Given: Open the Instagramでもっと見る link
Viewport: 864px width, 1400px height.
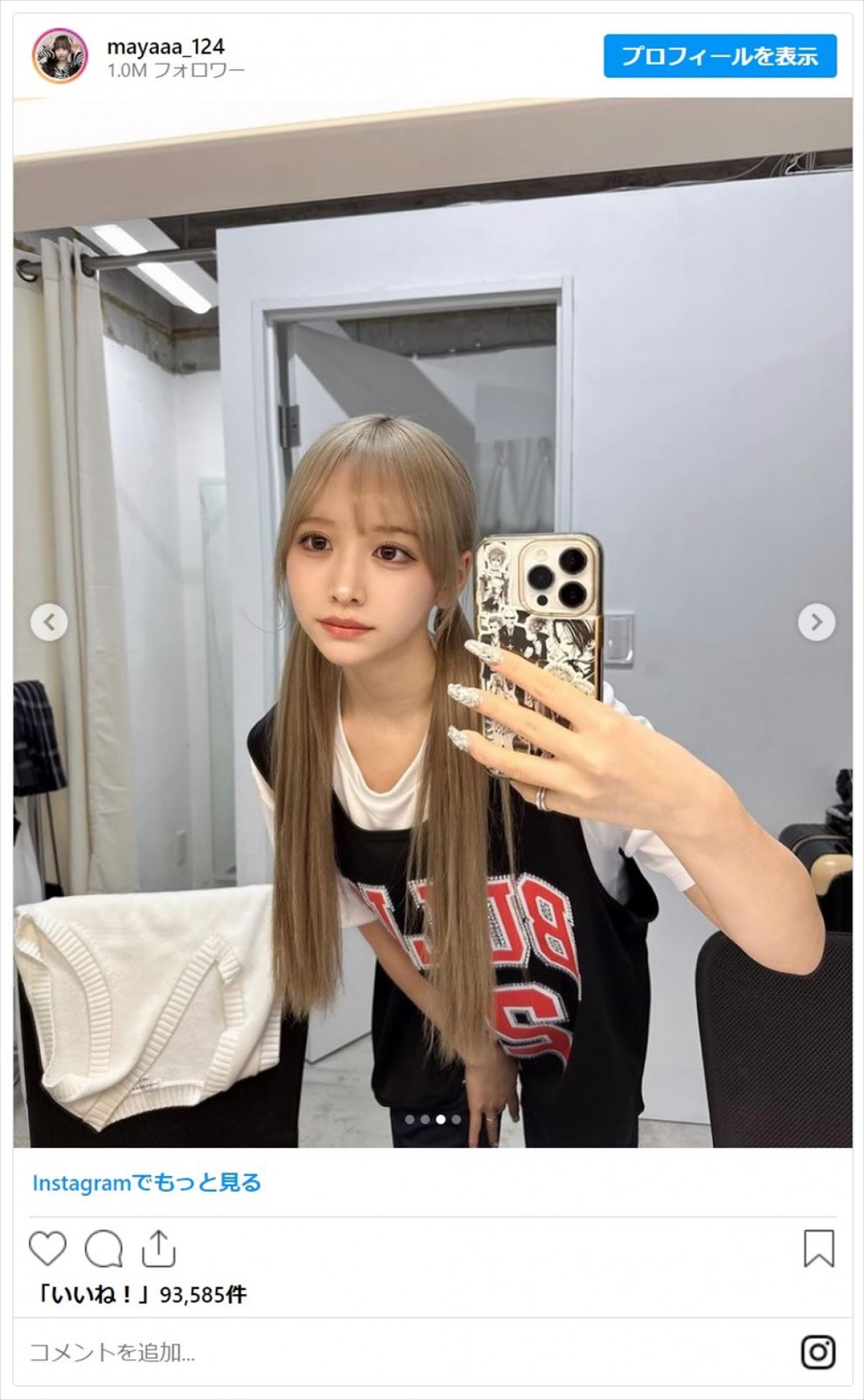Looking at the screenshot, I should (x=146, y=1183).
